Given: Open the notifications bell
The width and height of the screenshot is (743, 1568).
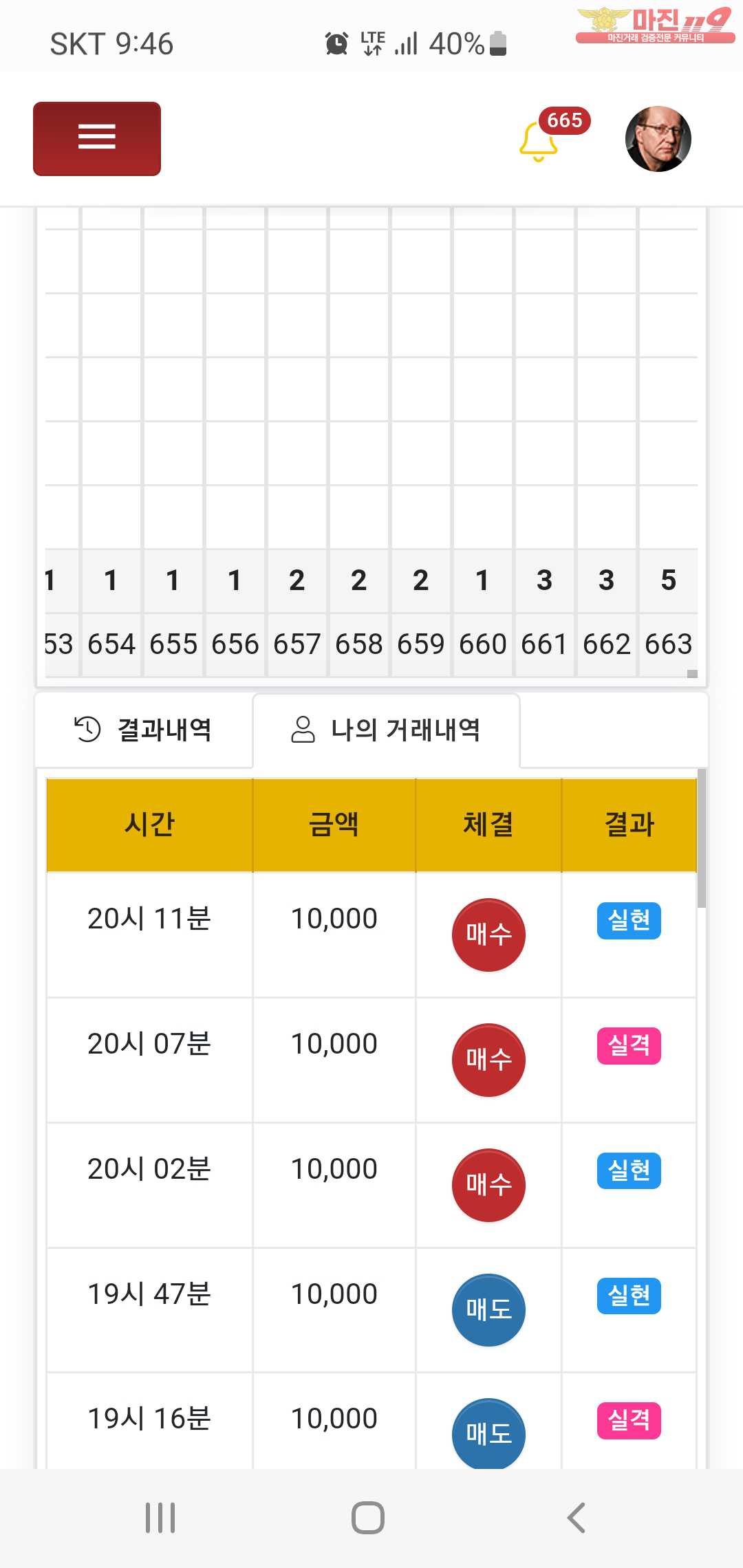Looking at the screenshot, I should (x=539, y=141).
